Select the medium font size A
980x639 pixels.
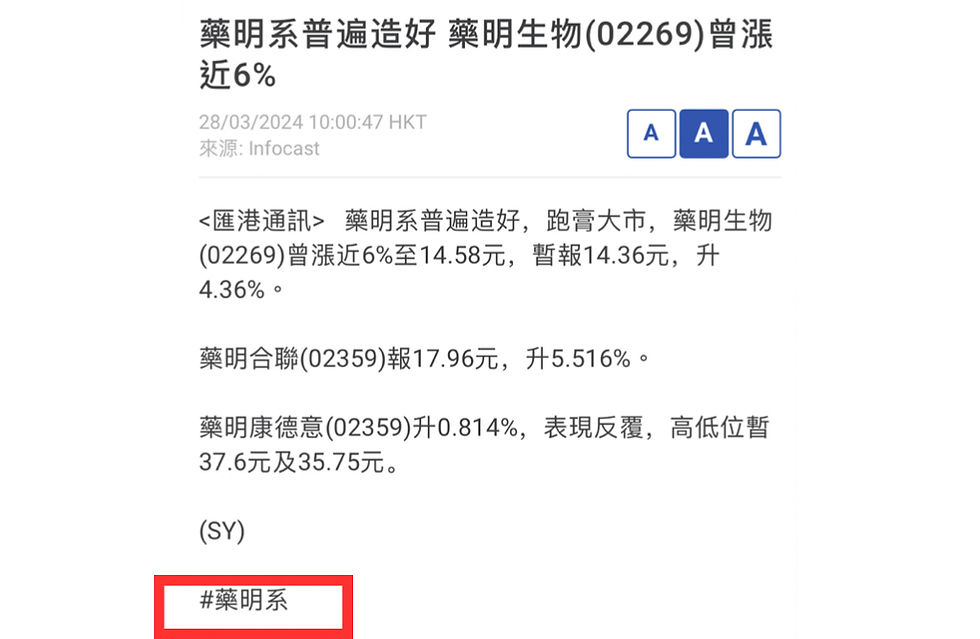[704, 133]
